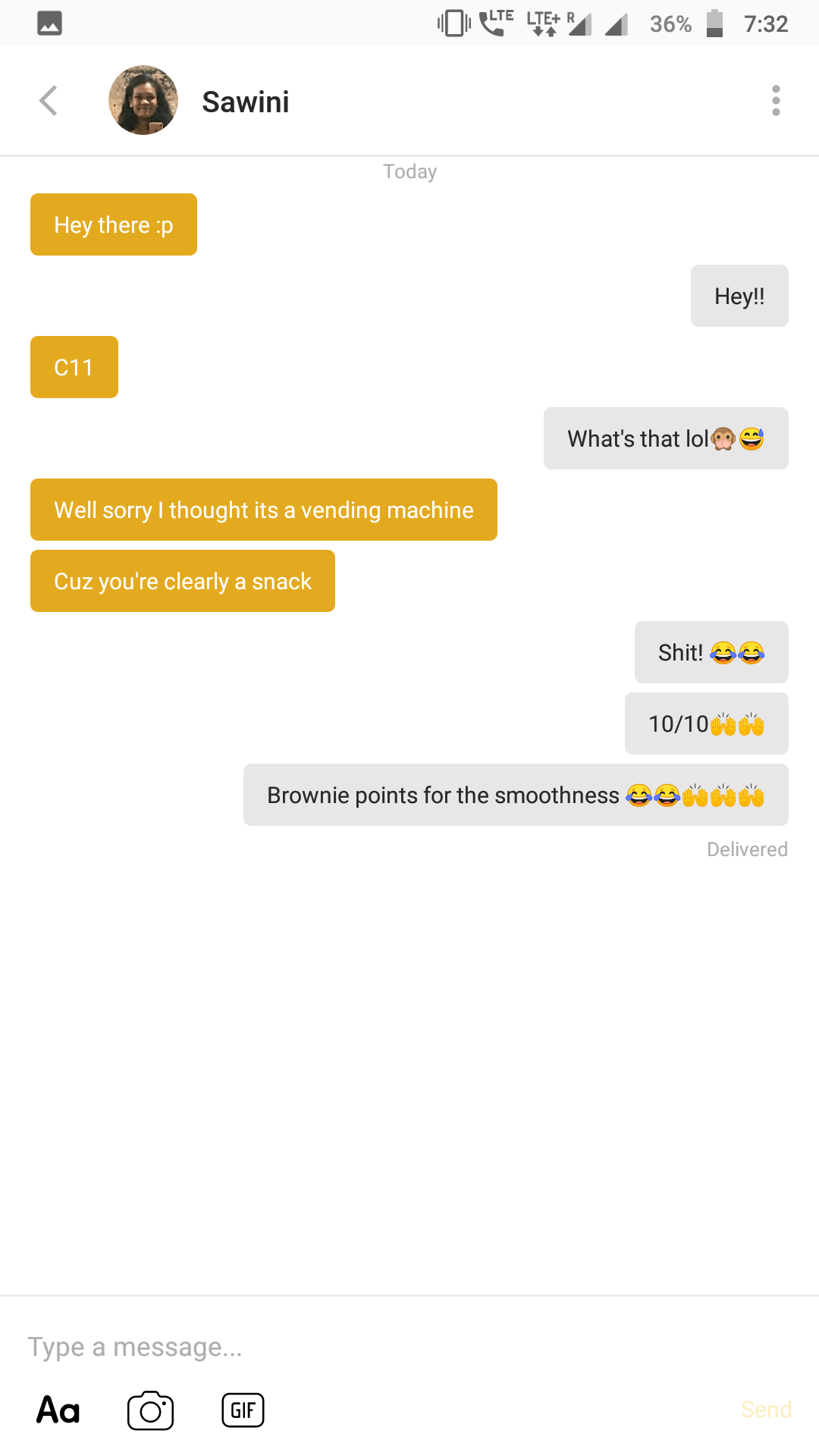Tap the 'What's that lol' message bubble

click(666, 438)
